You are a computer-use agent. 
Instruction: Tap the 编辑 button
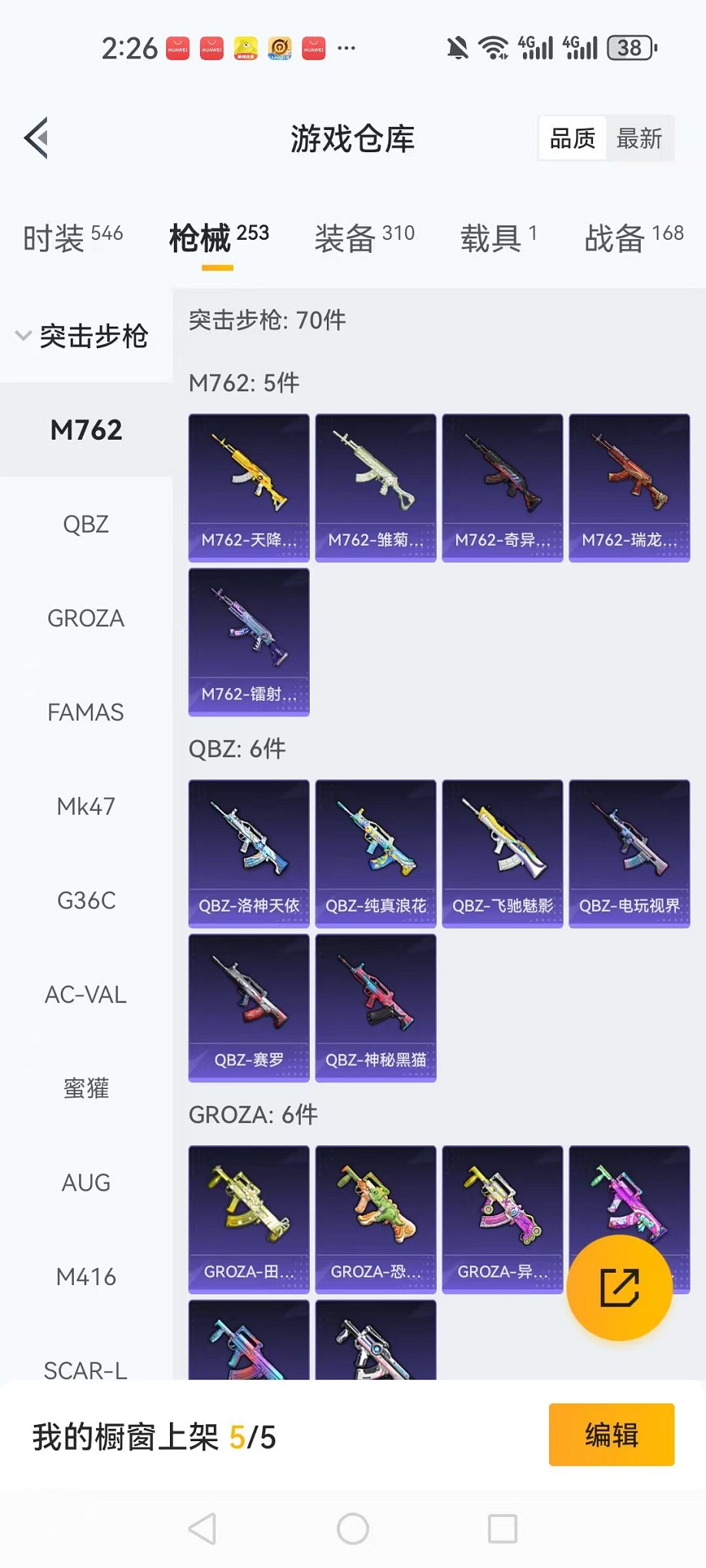(611, 1434)
